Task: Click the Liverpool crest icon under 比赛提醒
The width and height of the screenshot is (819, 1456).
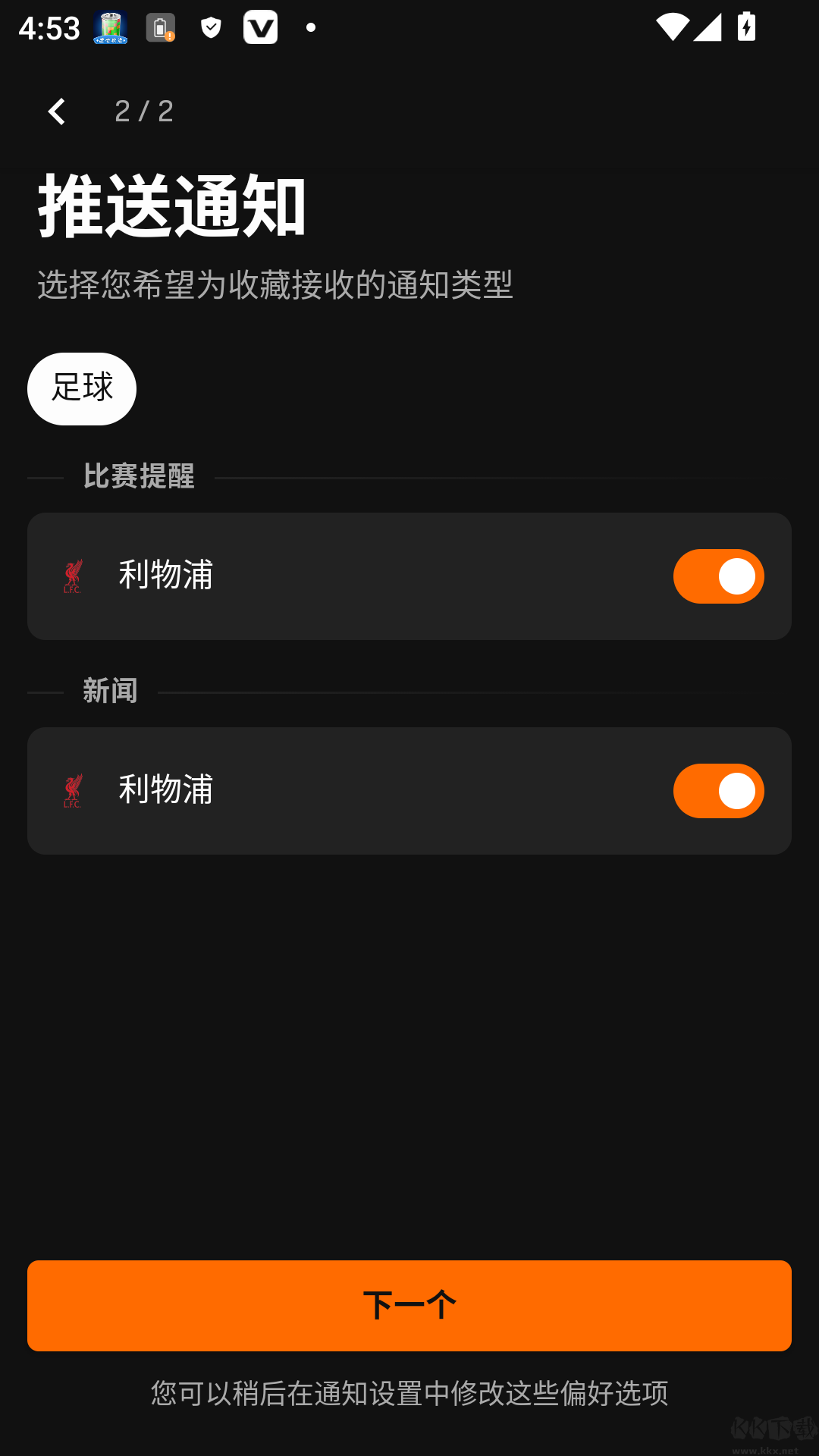Action: tap(74, 576)
